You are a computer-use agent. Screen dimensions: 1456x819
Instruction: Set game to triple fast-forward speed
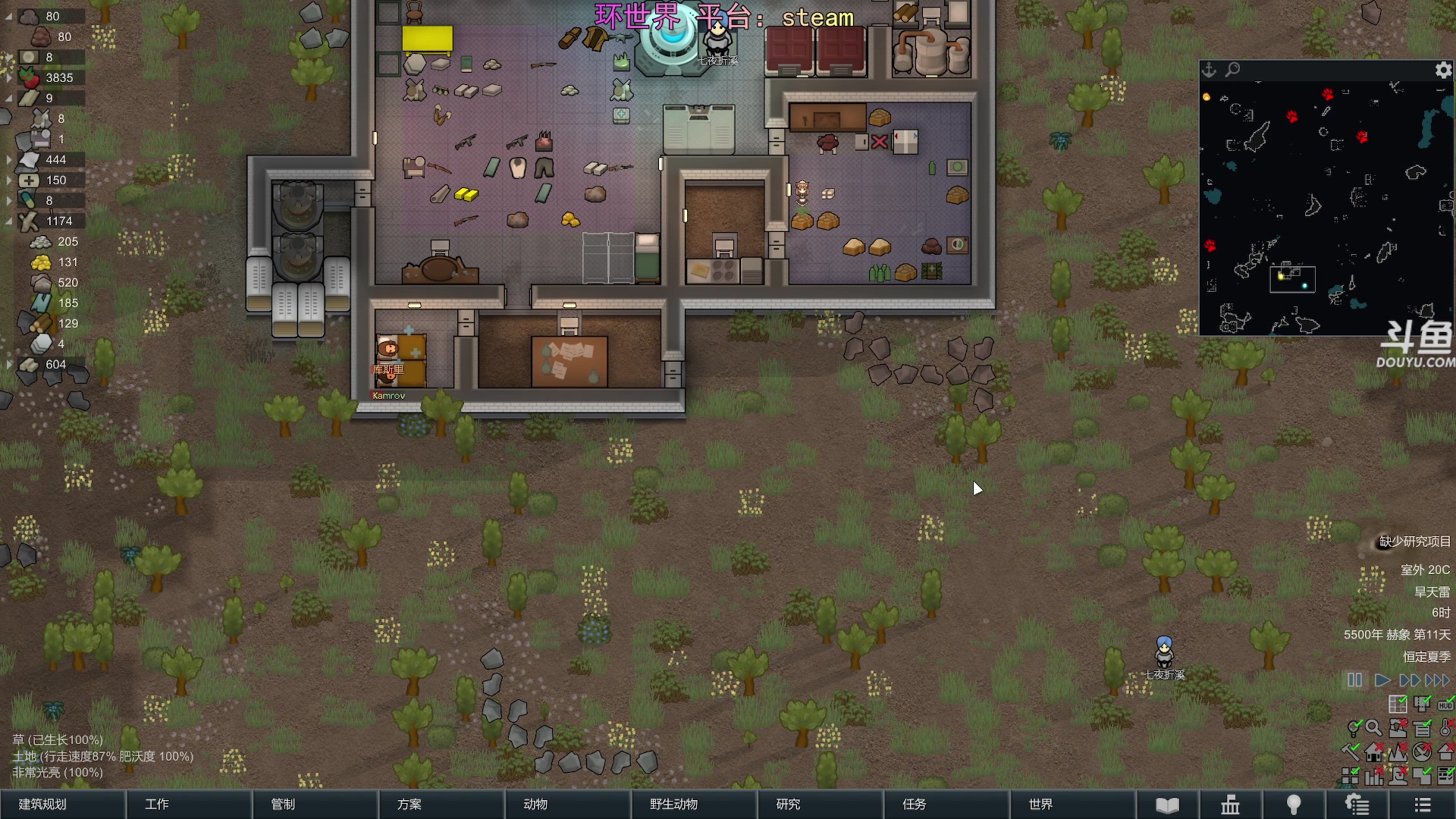pyautogui.click(x=1438, y=680)
